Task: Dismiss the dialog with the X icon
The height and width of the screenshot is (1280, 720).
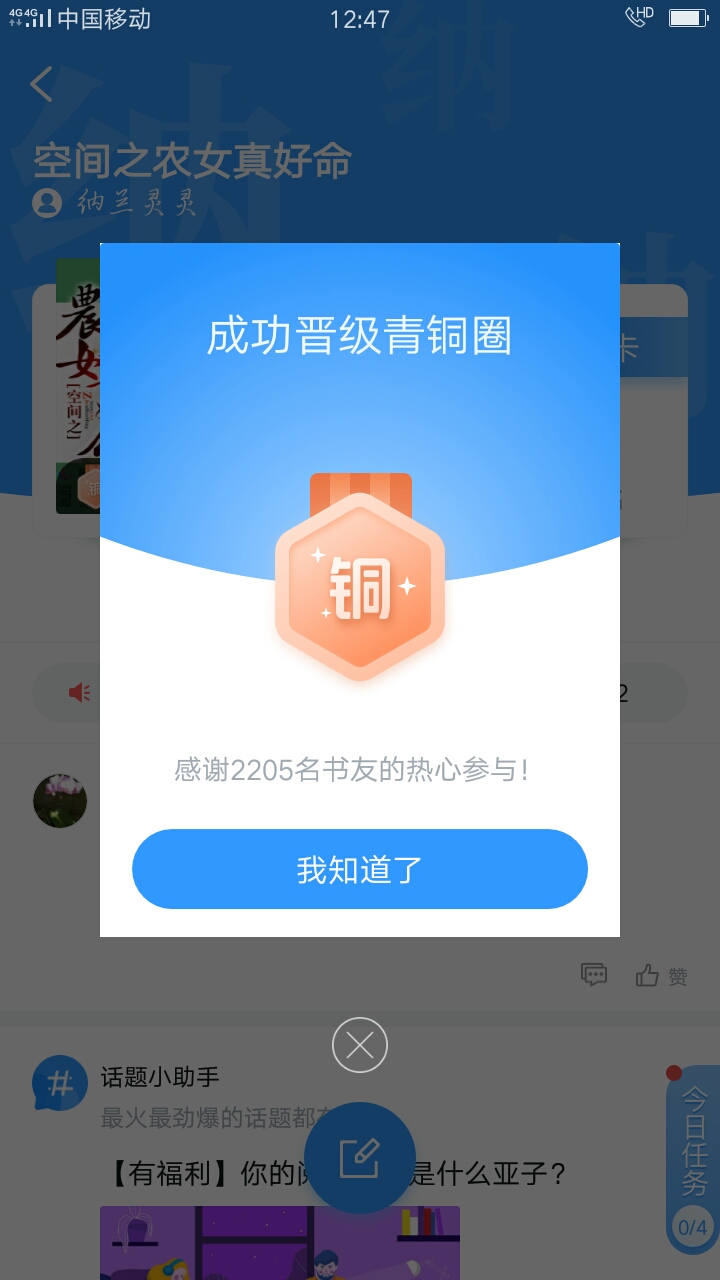Action: pyautogui.click(x=359, y=1045)
